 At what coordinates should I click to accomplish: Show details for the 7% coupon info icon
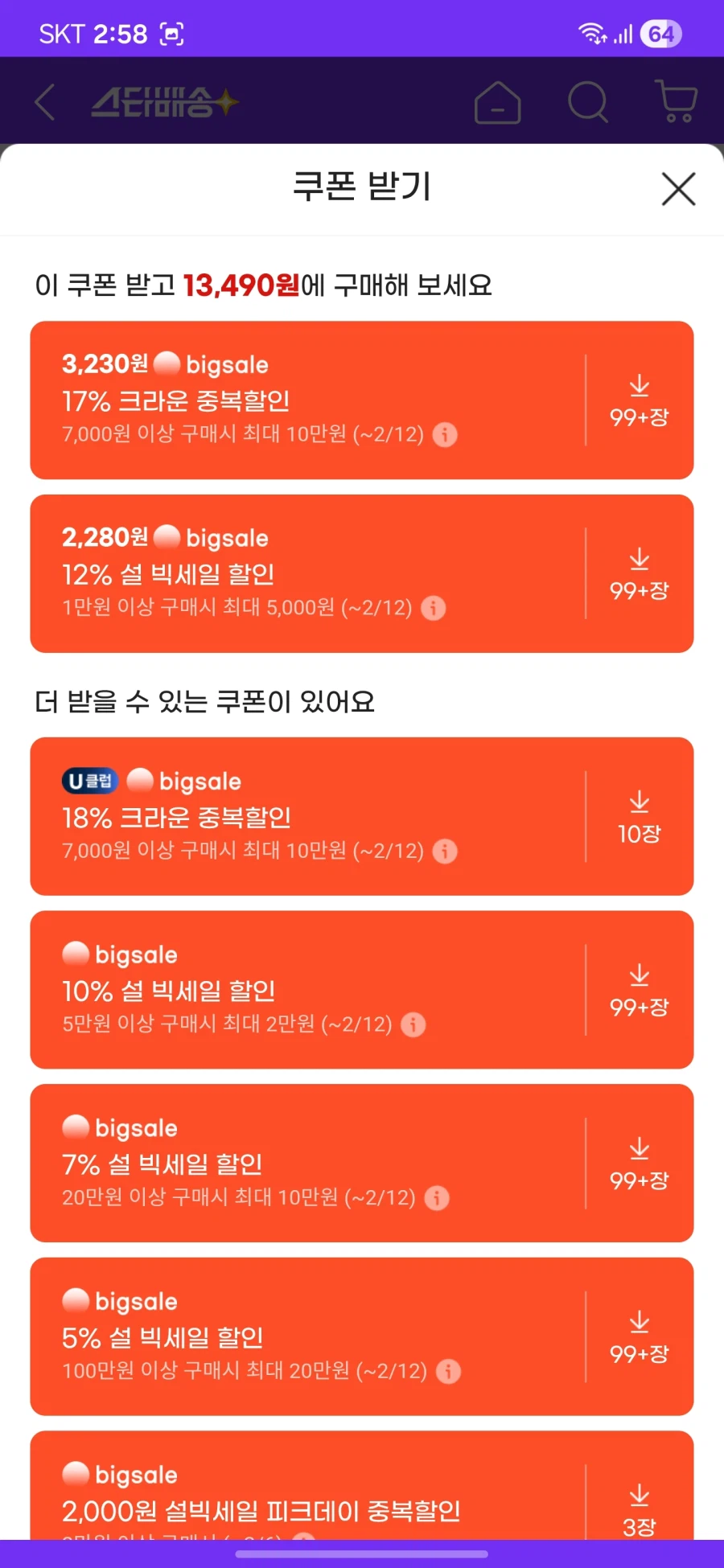click(x=436, y=1198)
